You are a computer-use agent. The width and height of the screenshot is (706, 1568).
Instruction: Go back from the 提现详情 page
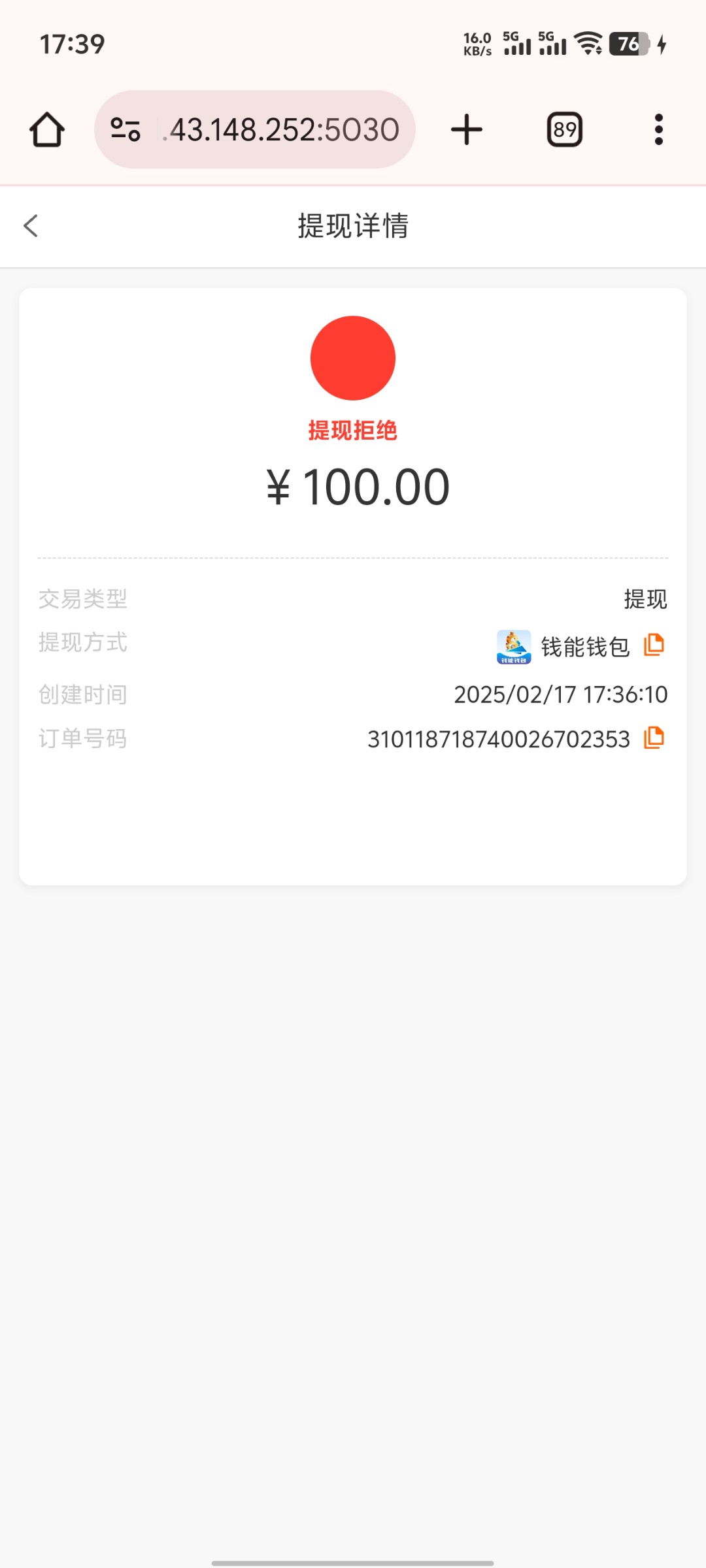[x=31, y=226]
